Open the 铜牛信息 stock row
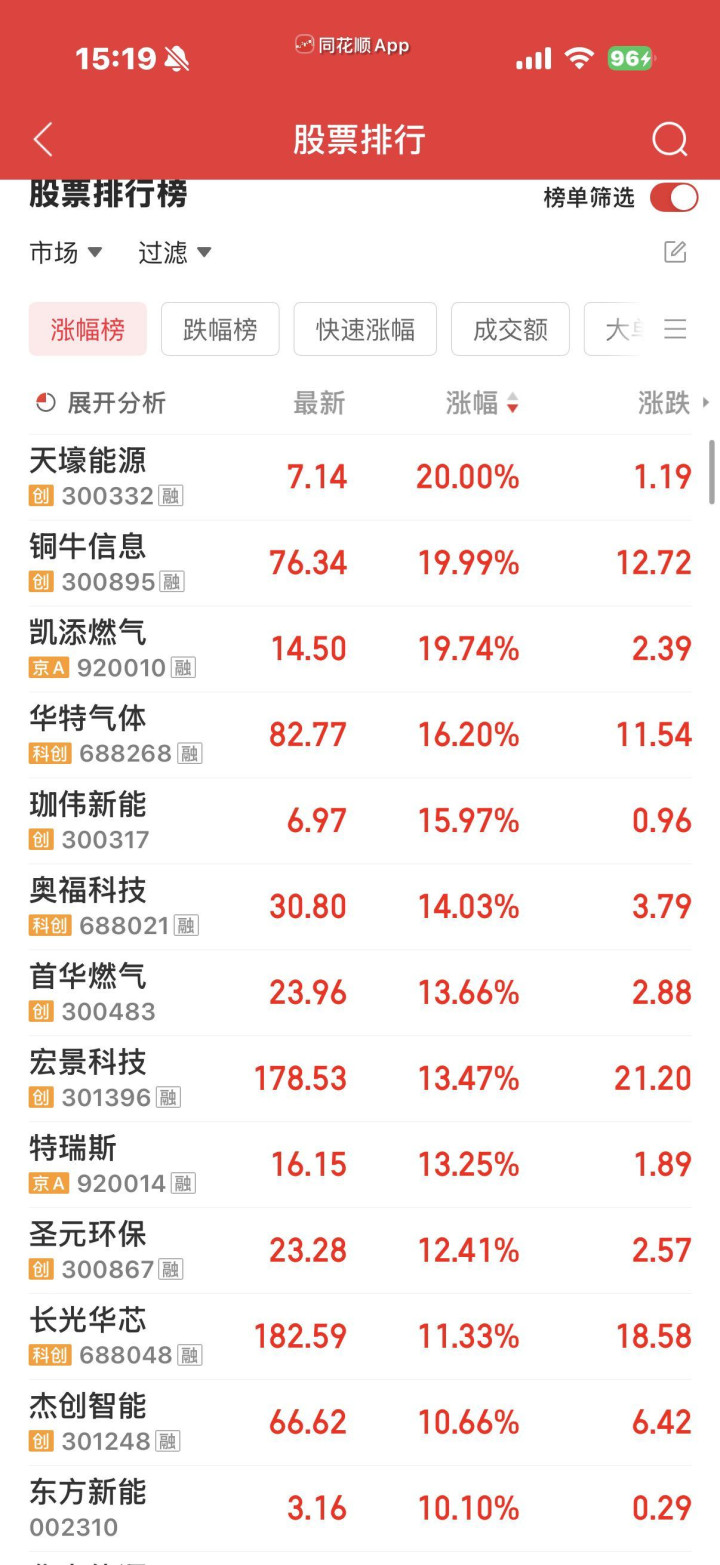 [x=360, y=563]
